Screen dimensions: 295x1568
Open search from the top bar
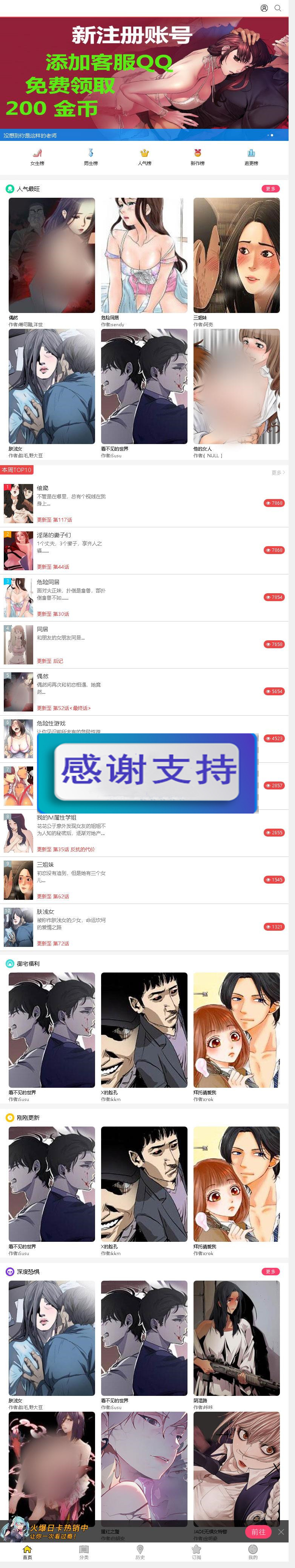(x=278, y=8)
